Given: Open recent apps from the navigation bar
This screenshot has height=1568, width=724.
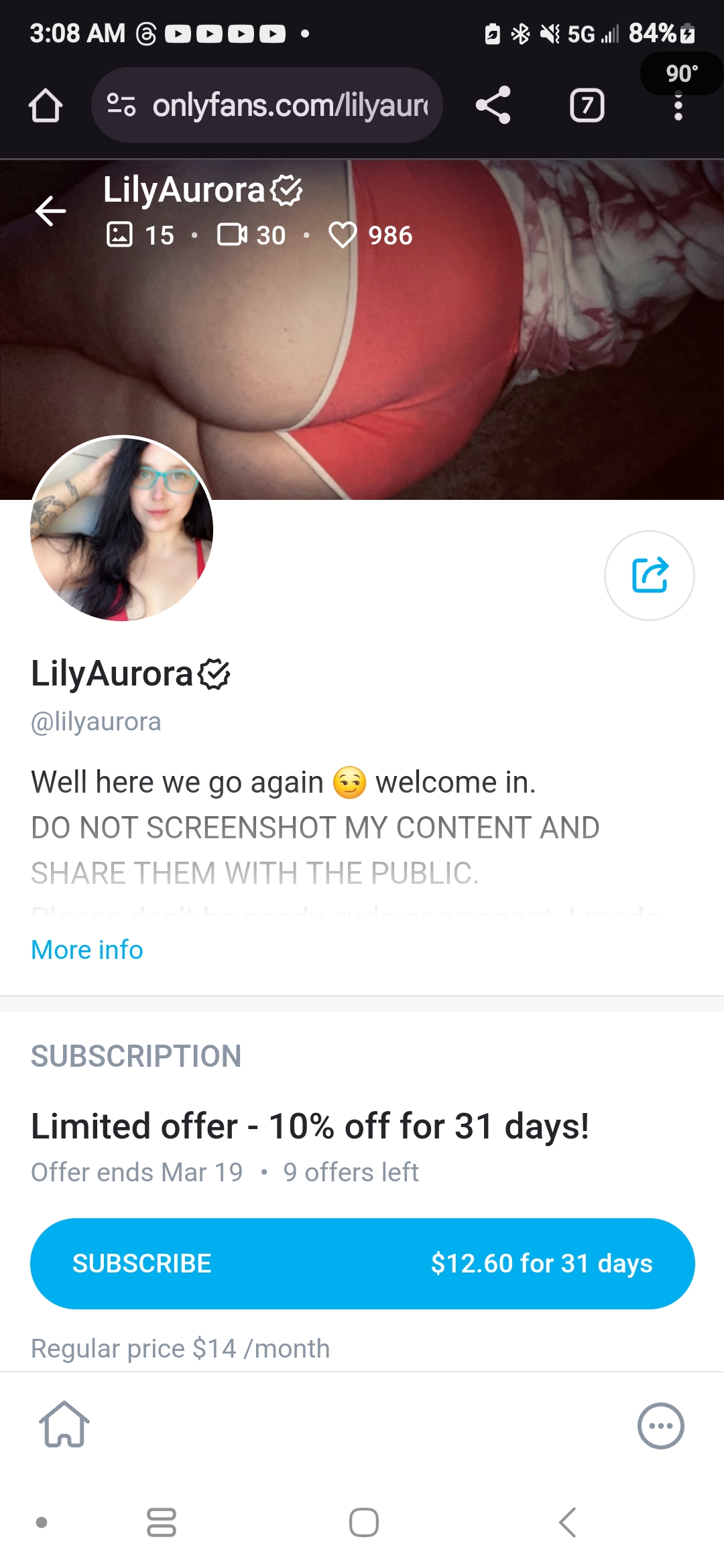Looking at the screenshot, I should pyautogui.click(x=161, y=1522).
